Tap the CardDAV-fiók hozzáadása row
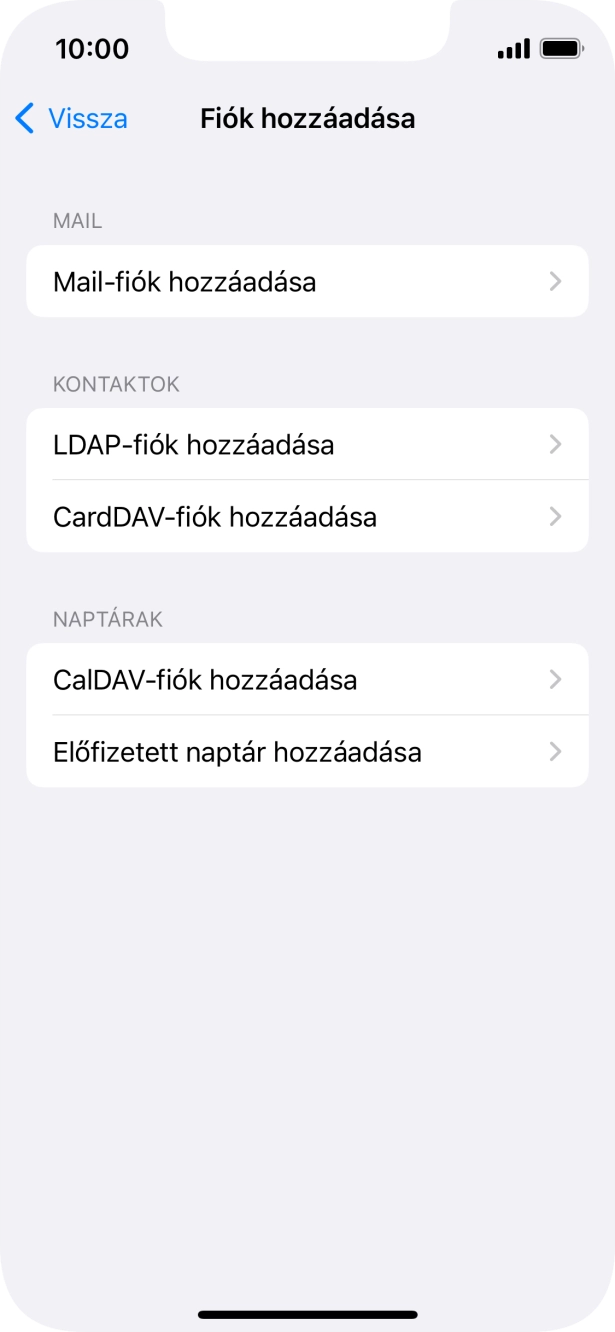The image size is (615, 1332). (306, 517)
